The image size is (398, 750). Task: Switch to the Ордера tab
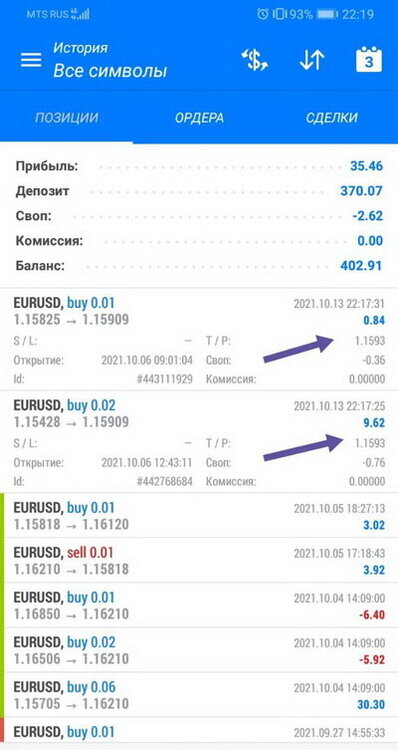click(199, 118)
